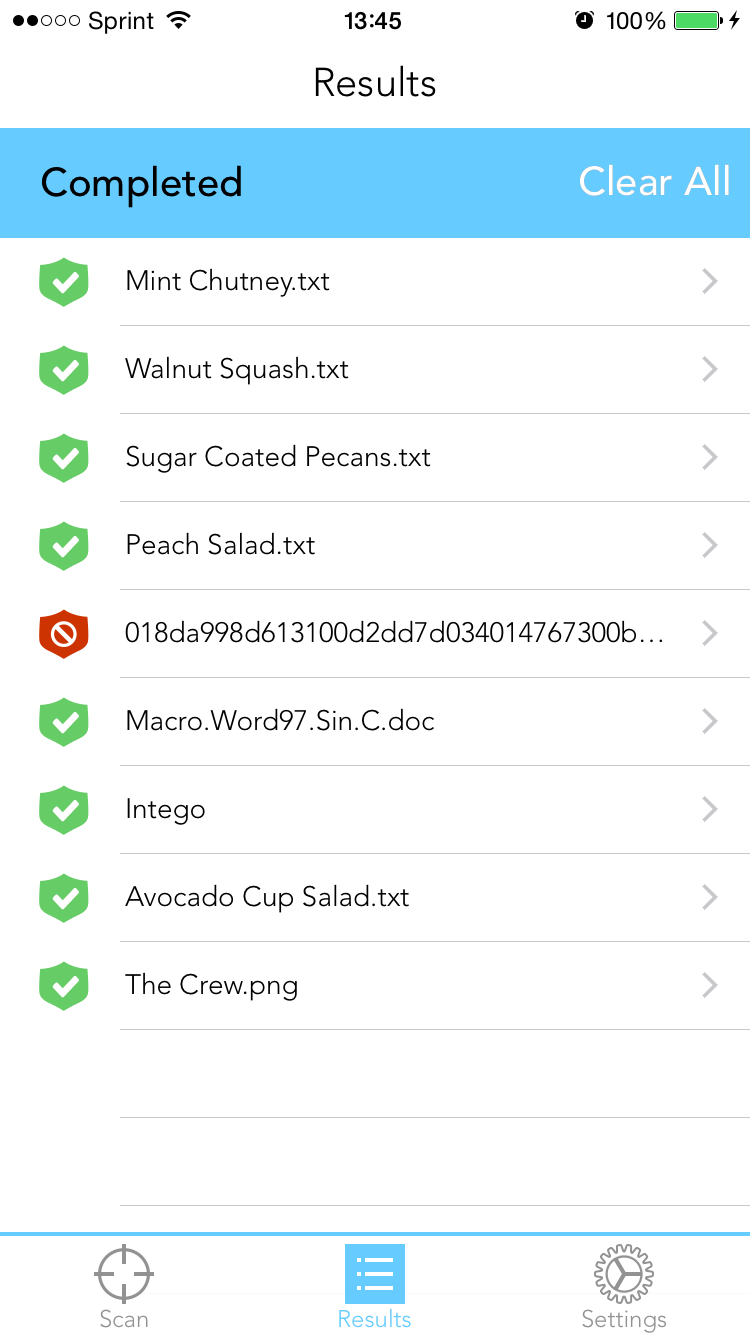750x1334 pixels.
Task: View the Macro.Word97.Sin.C.doc result
Action: click(375, 722)
